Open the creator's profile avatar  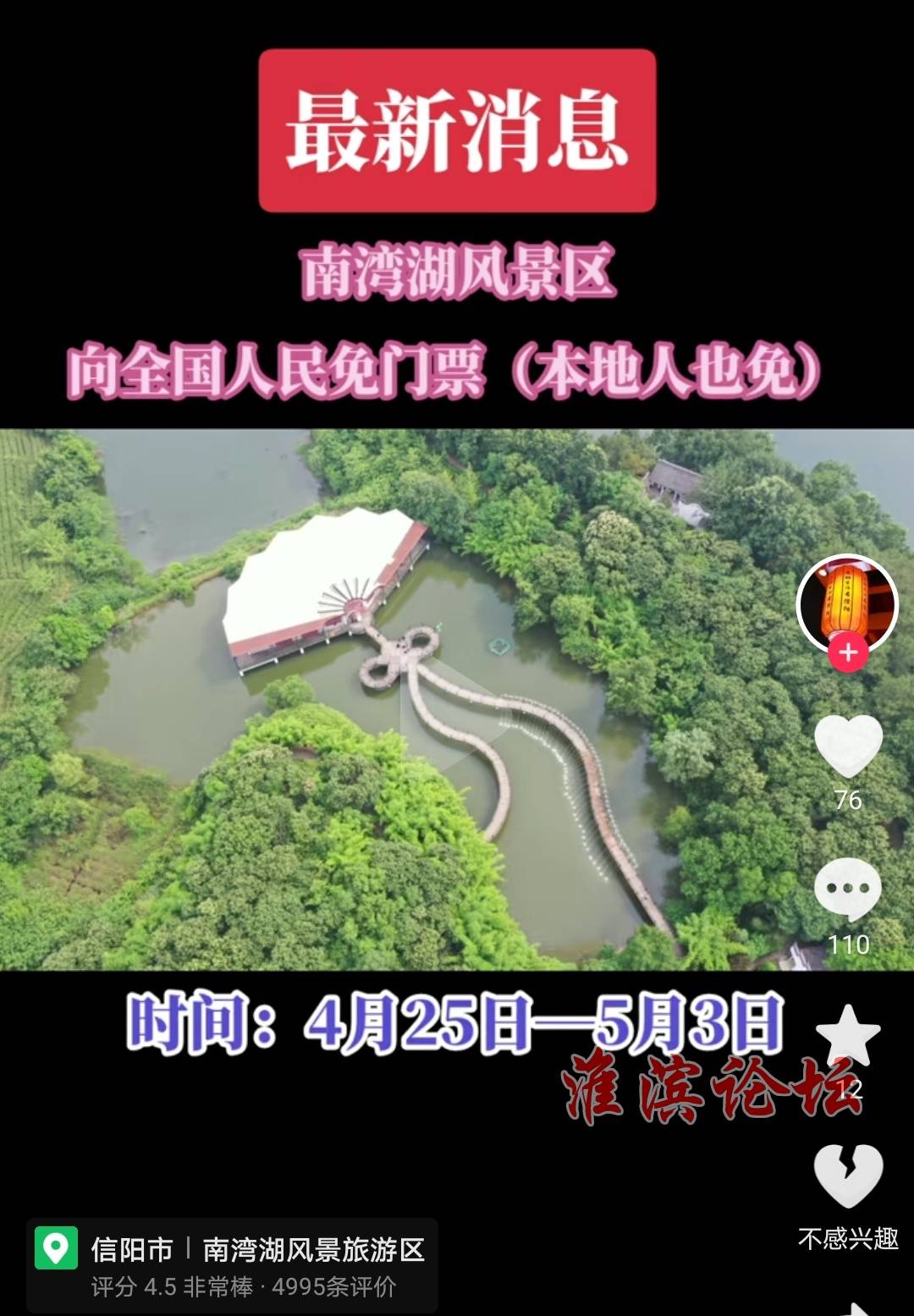847,603
